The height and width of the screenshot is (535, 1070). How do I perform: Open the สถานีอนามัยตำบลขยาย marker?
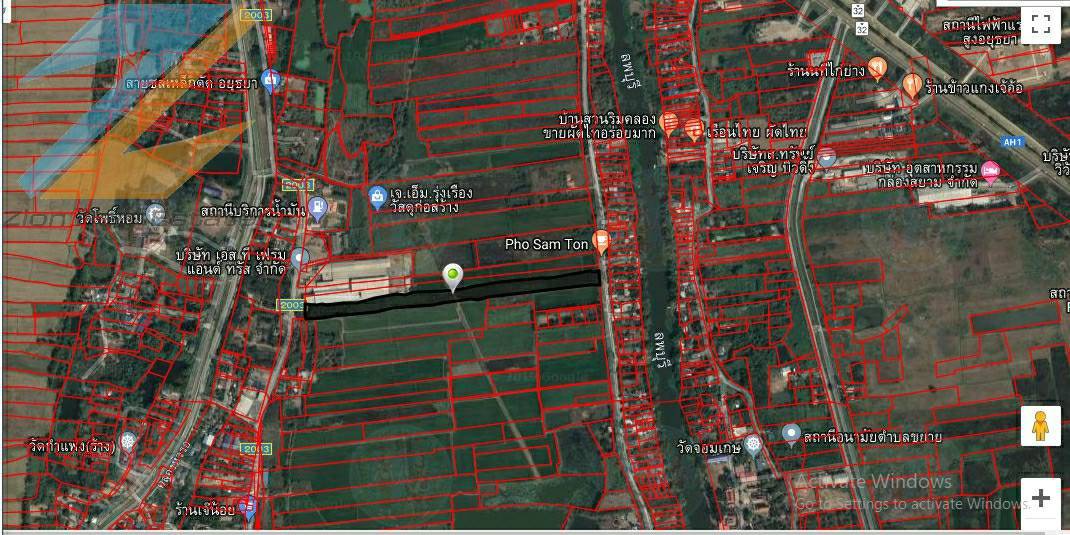pos(791,434)
